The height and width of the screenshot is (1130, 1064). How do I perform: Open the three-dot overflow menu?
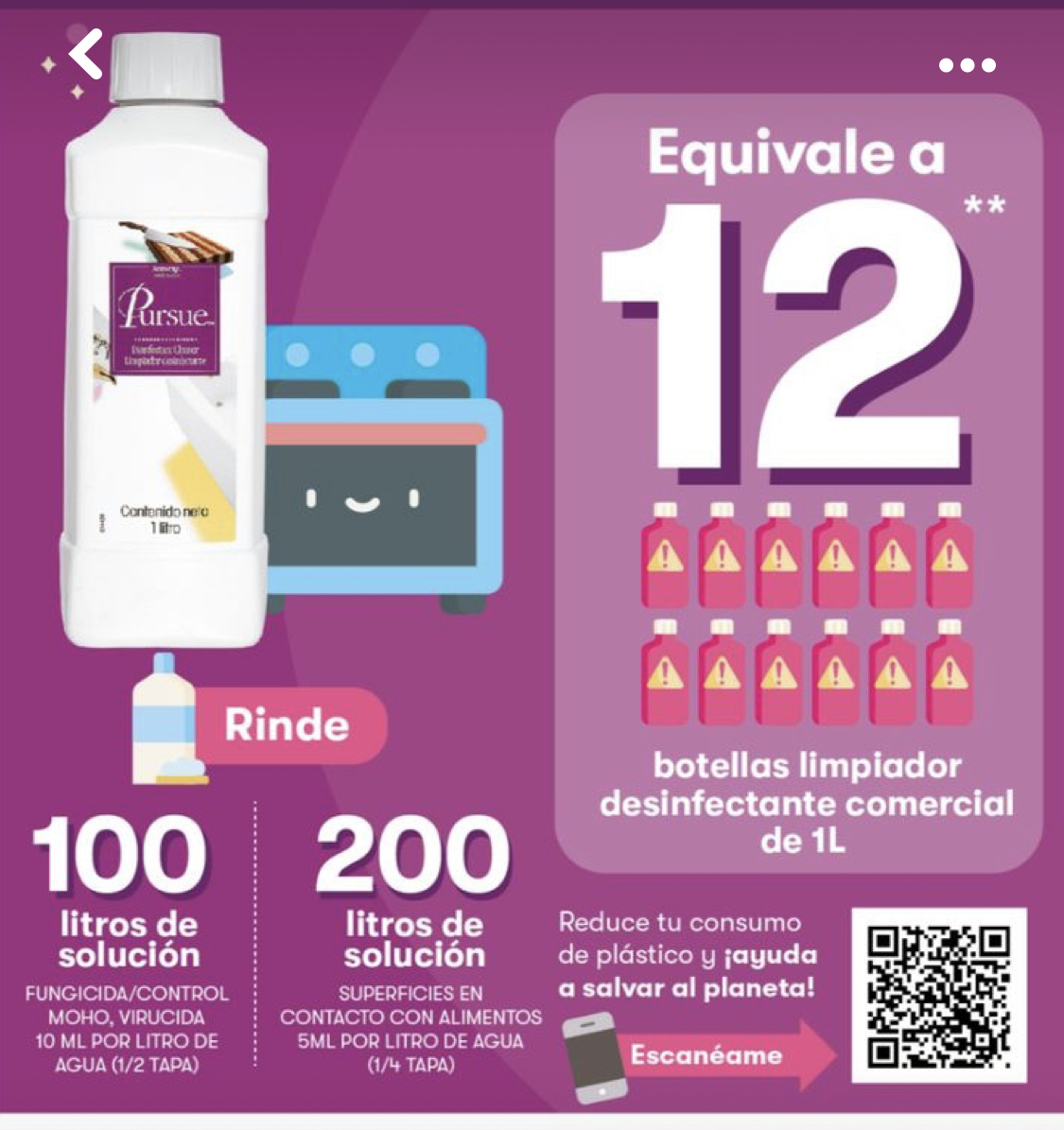[967, 65]
